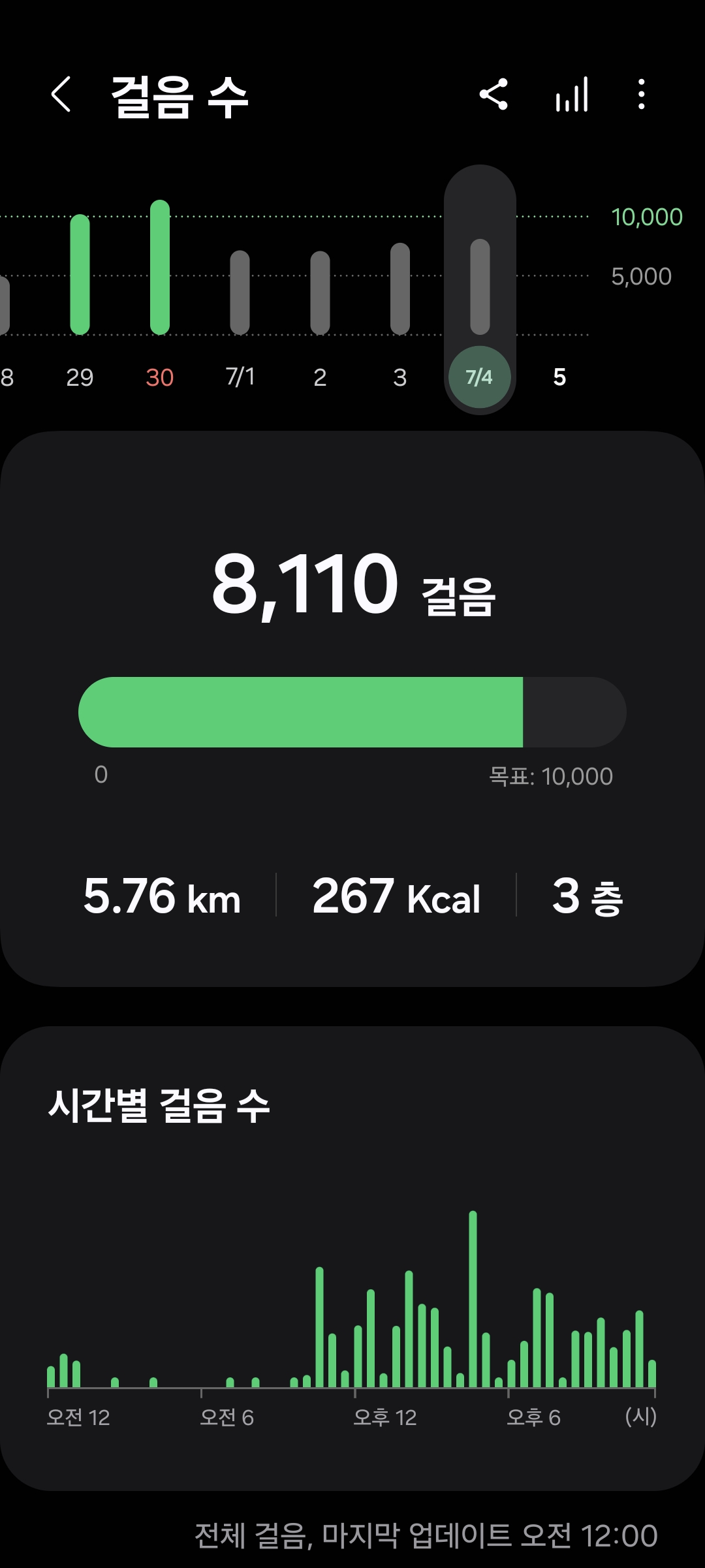Image resolution: width=705 pixels, height=1568 pixels.
Task: Select the 7/1 step bar
Action: click(240, 292)
